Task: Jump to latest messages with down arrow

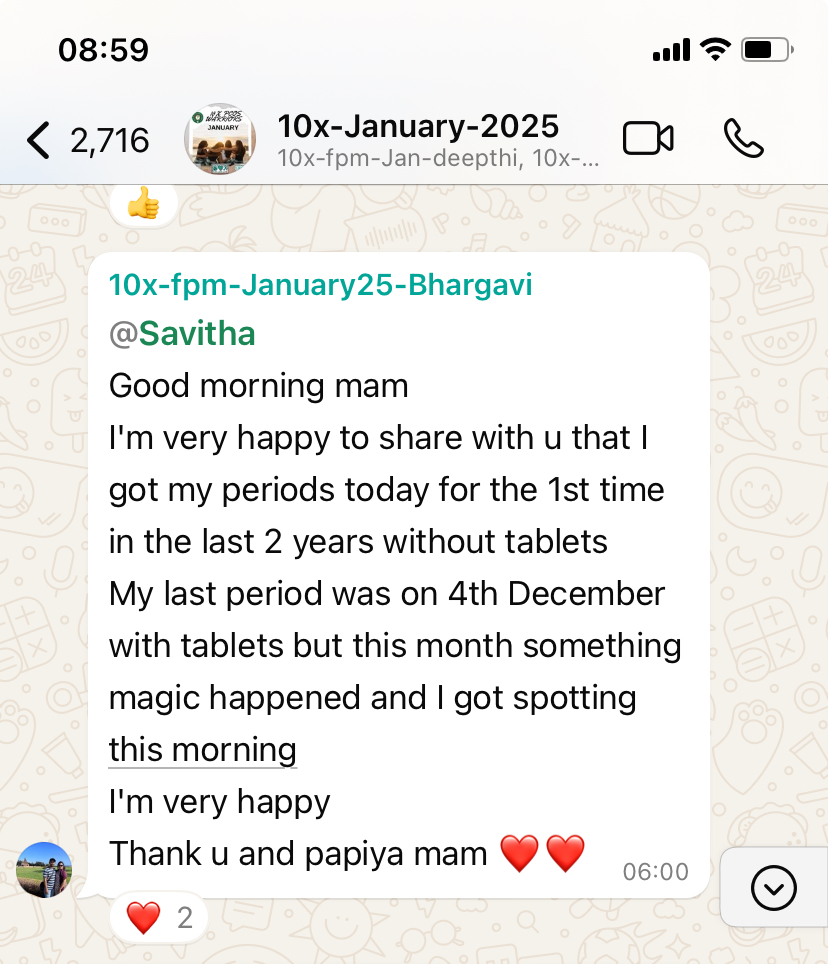Action: point(773,888)
